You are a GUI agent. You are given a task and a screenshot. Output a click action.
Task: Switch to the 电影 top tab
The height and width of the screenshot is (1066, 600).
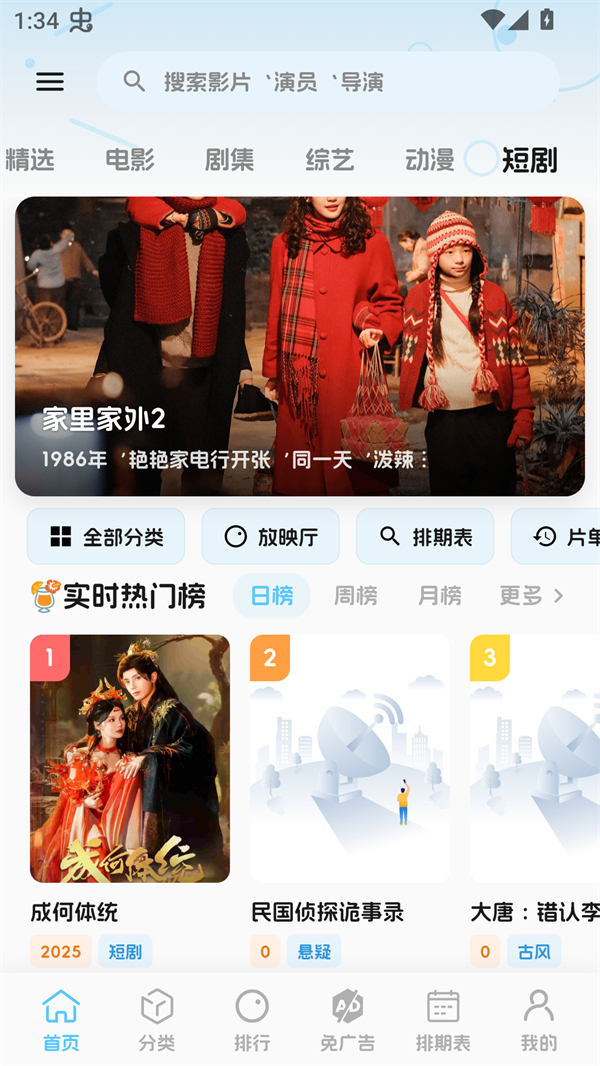point(130,160)
